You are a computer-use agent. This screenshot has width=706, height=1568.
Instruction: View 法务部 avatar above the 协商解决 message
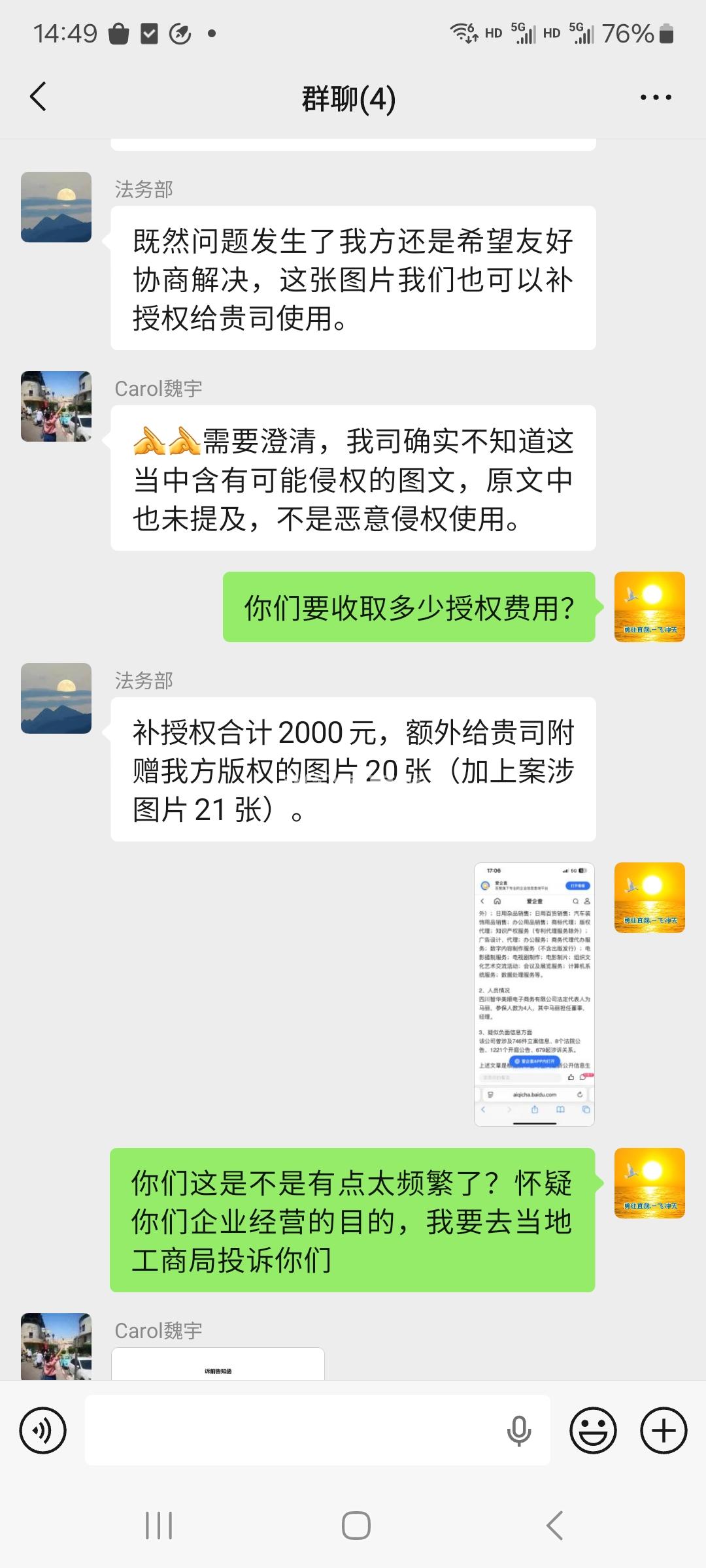56,207
